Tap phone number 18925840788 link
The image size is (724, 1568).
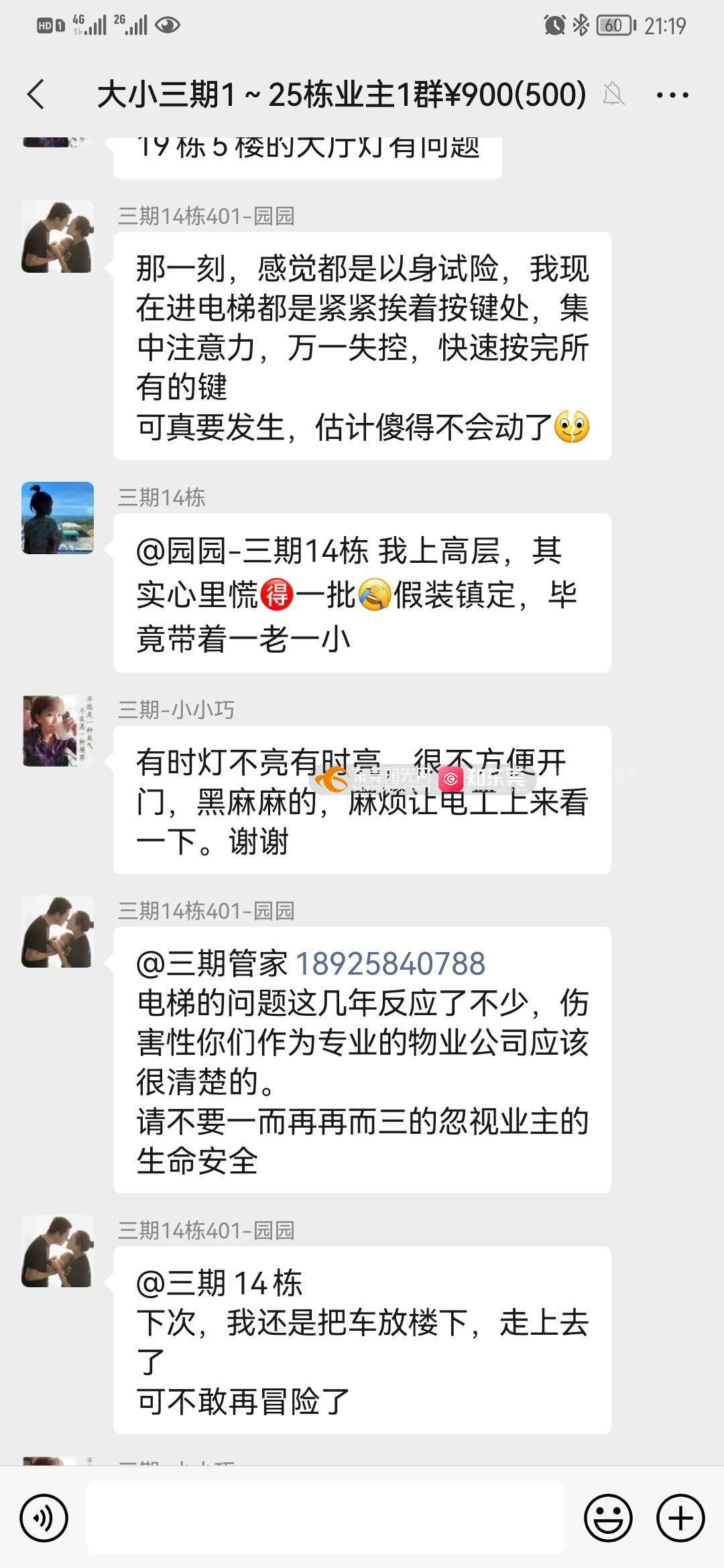pyautogui.click(x=389, y=964)
